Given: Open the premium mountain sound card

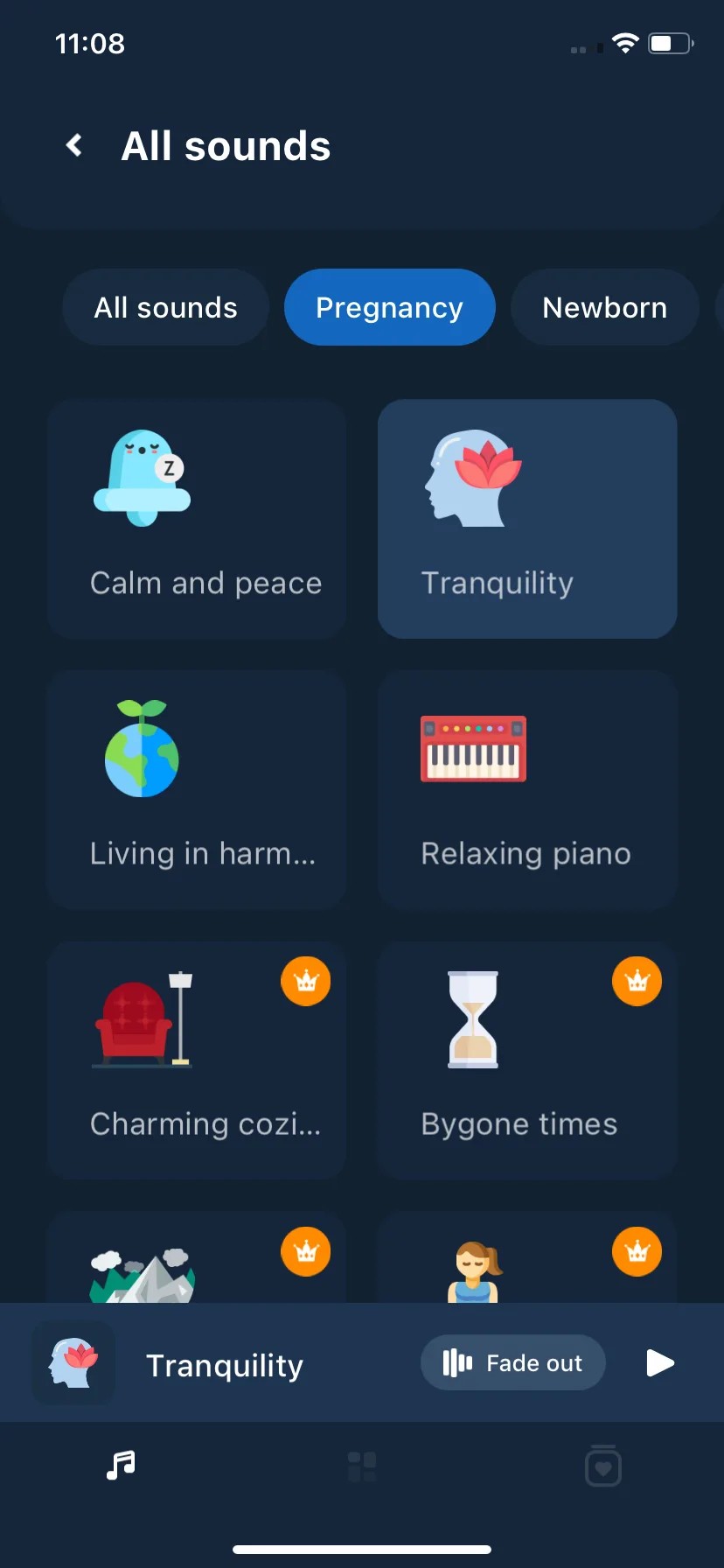Looking at the screenshot, I should [197, 1260].
